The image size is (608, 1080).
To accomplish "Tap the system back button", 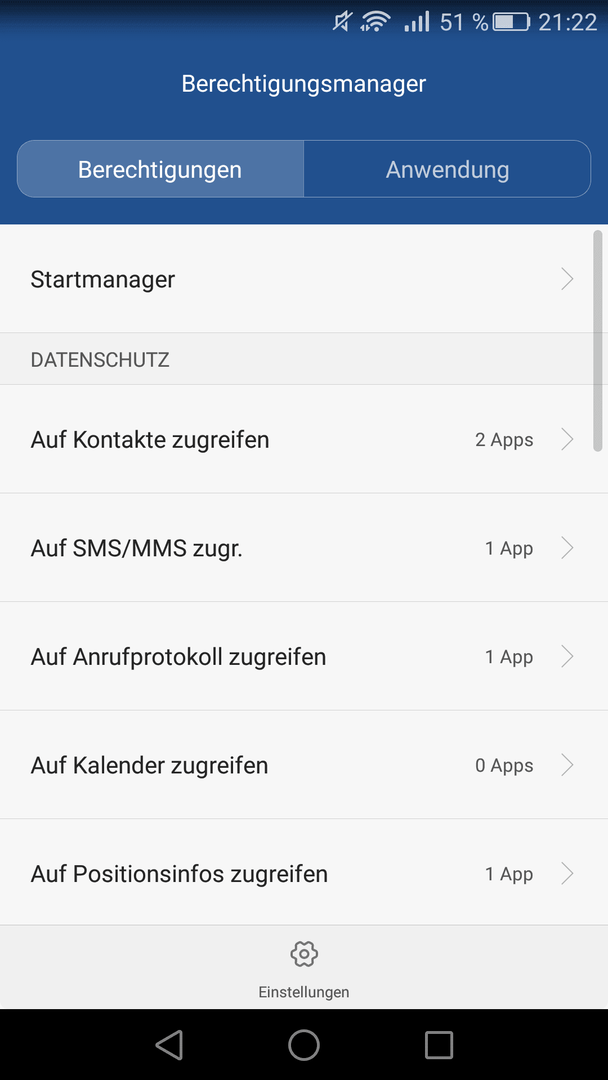I will (x=169, y=1044).
